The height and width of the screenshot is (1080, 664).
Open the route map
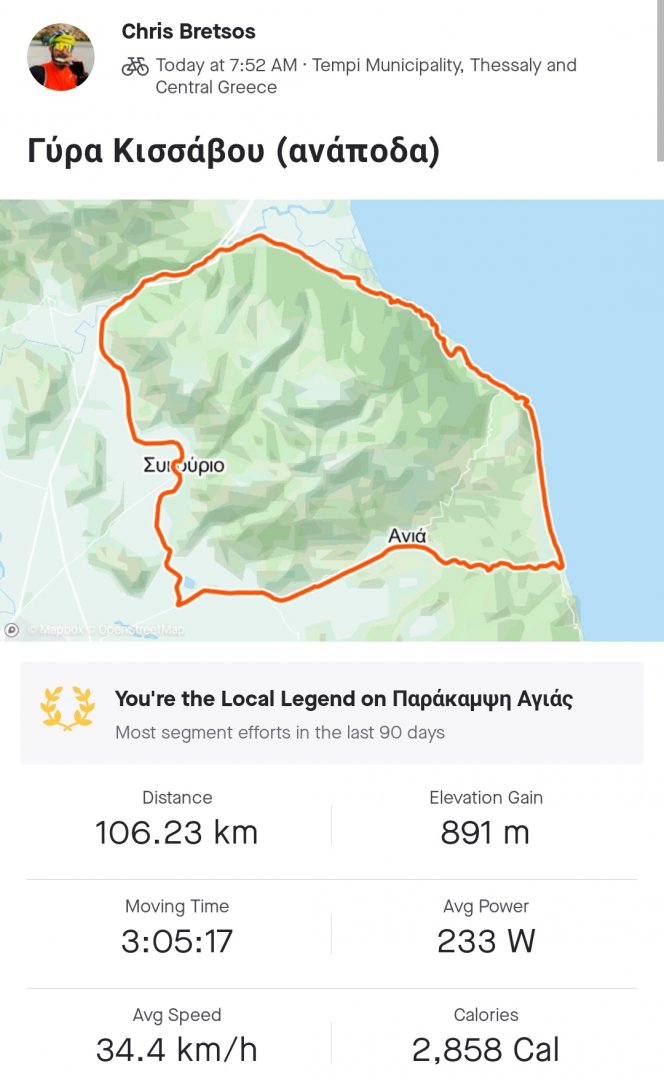tap(330, 420)
